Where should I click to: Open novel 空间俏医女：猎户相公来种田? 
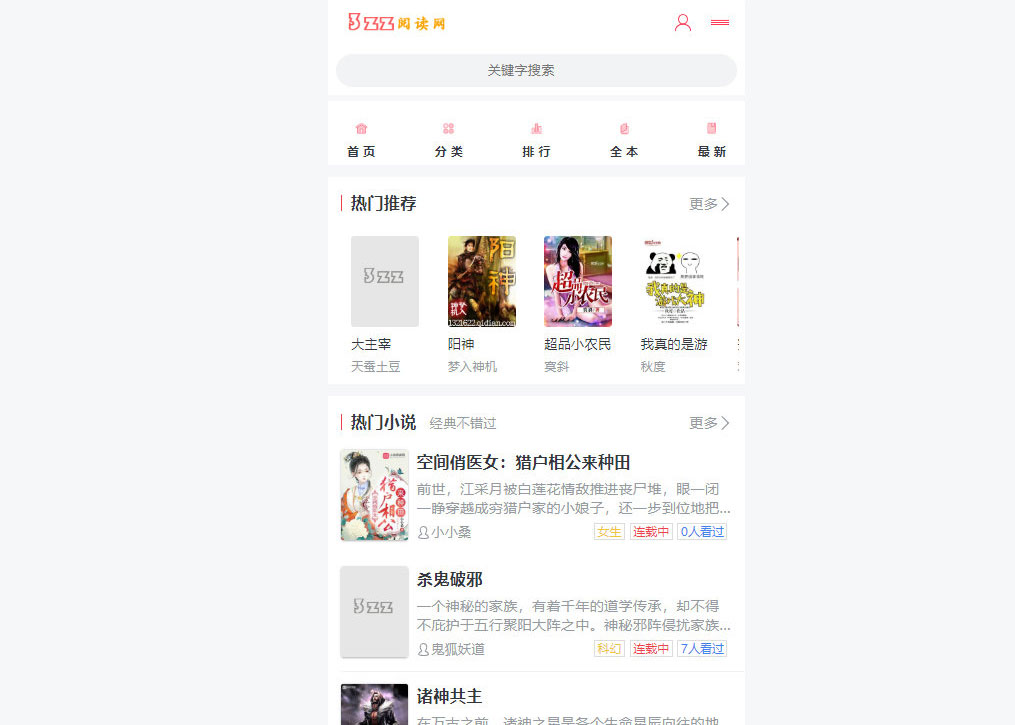(x=523, y=463)
